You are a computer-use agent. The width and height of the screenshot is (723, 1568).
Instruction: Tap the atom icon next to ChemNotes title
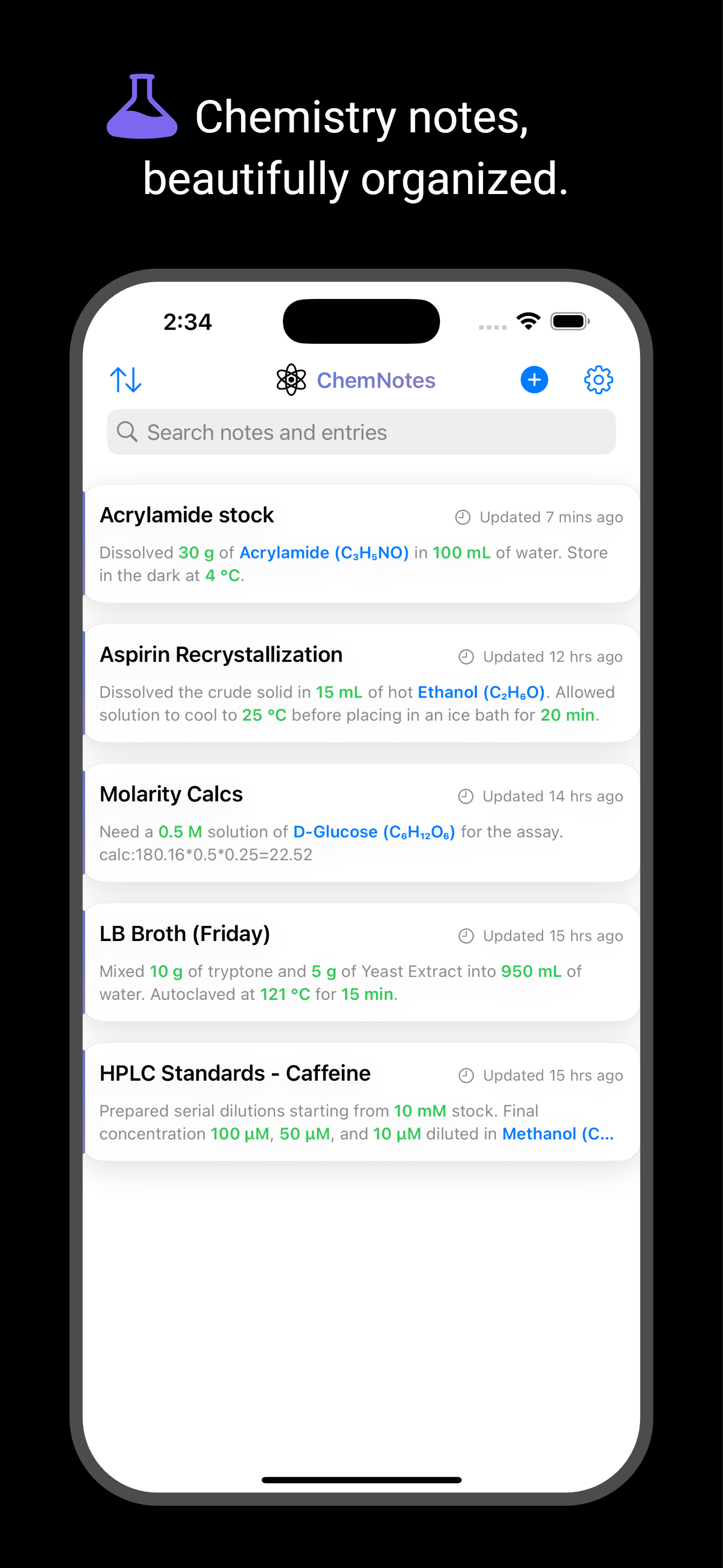pyautogui.click(x=291, y=379)
